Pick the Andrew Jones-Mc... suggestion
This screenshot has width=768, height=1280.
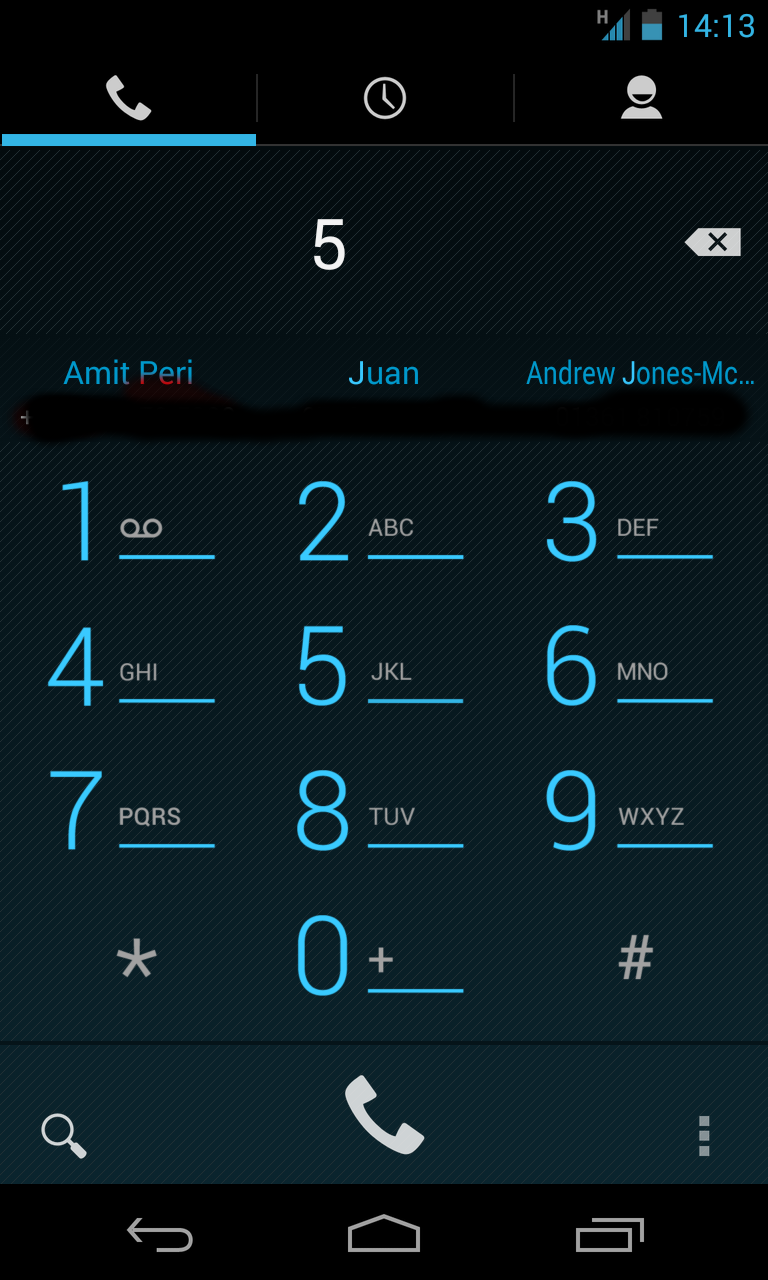coord(640,374)
